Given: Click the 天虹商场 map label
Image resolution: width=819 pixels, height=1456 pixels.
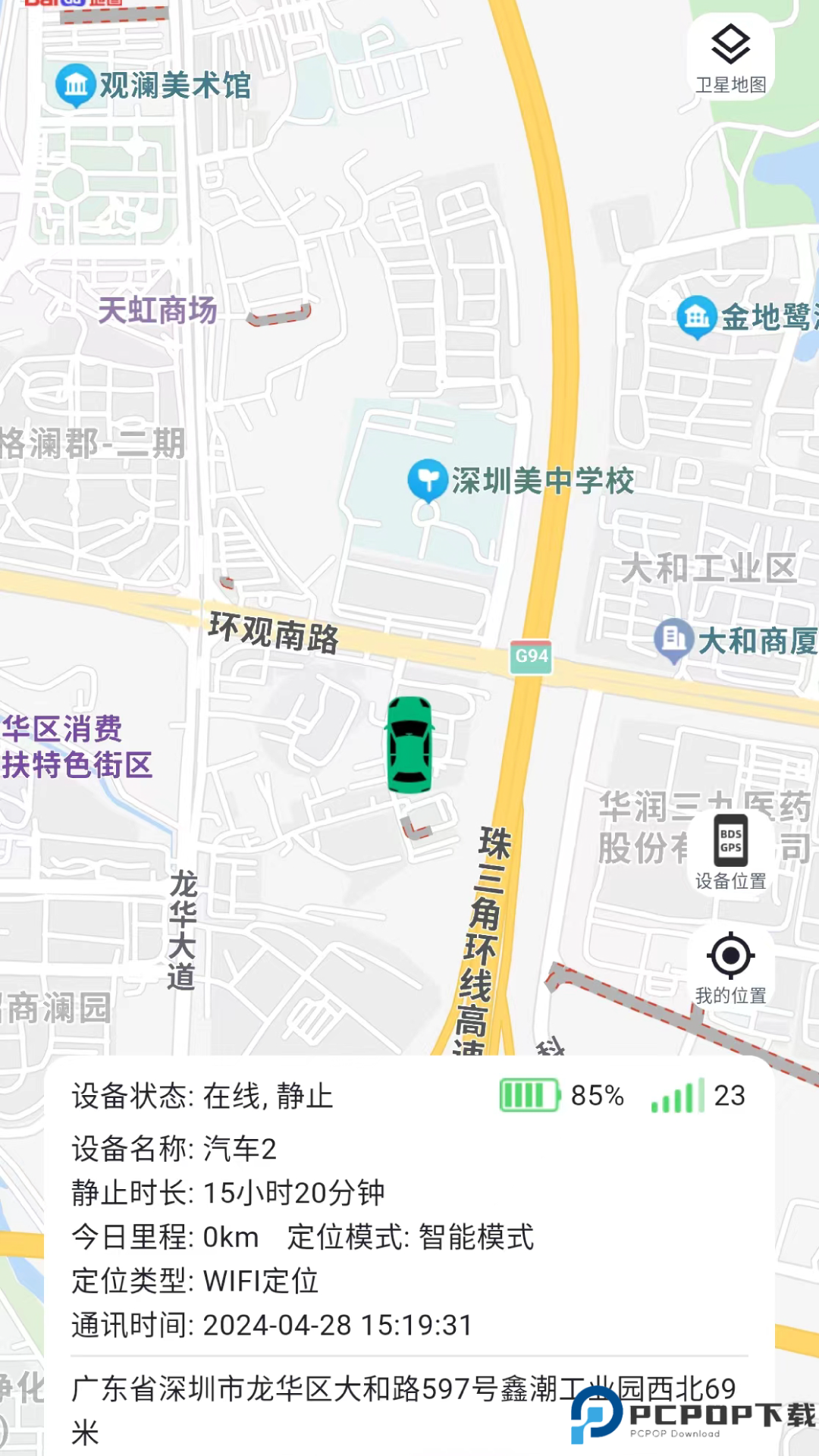Looking at the screenshot, I should coord(157,309).
